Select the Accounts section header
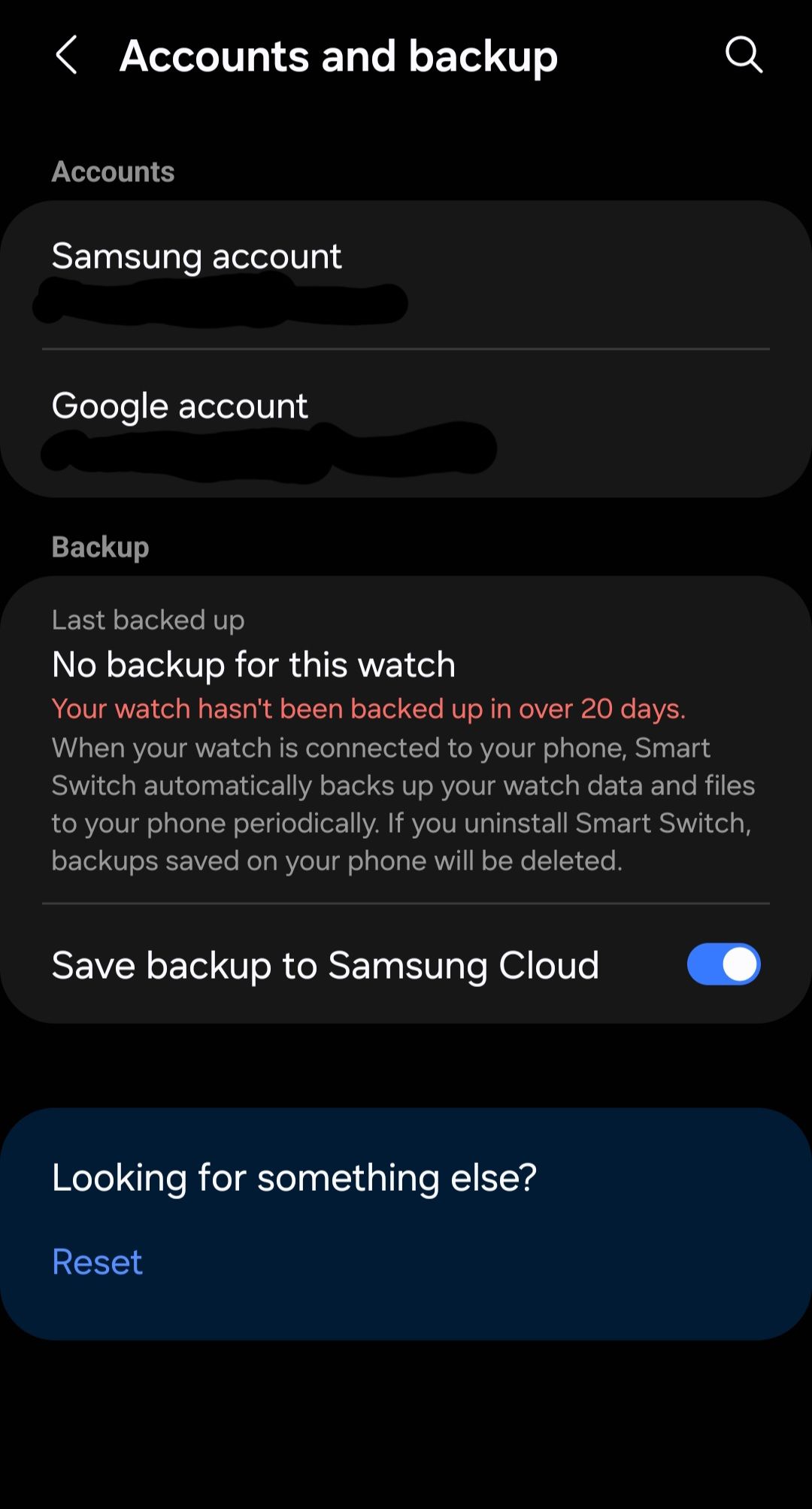Screen dimensions: 812x1509 (x=113, y=172)
